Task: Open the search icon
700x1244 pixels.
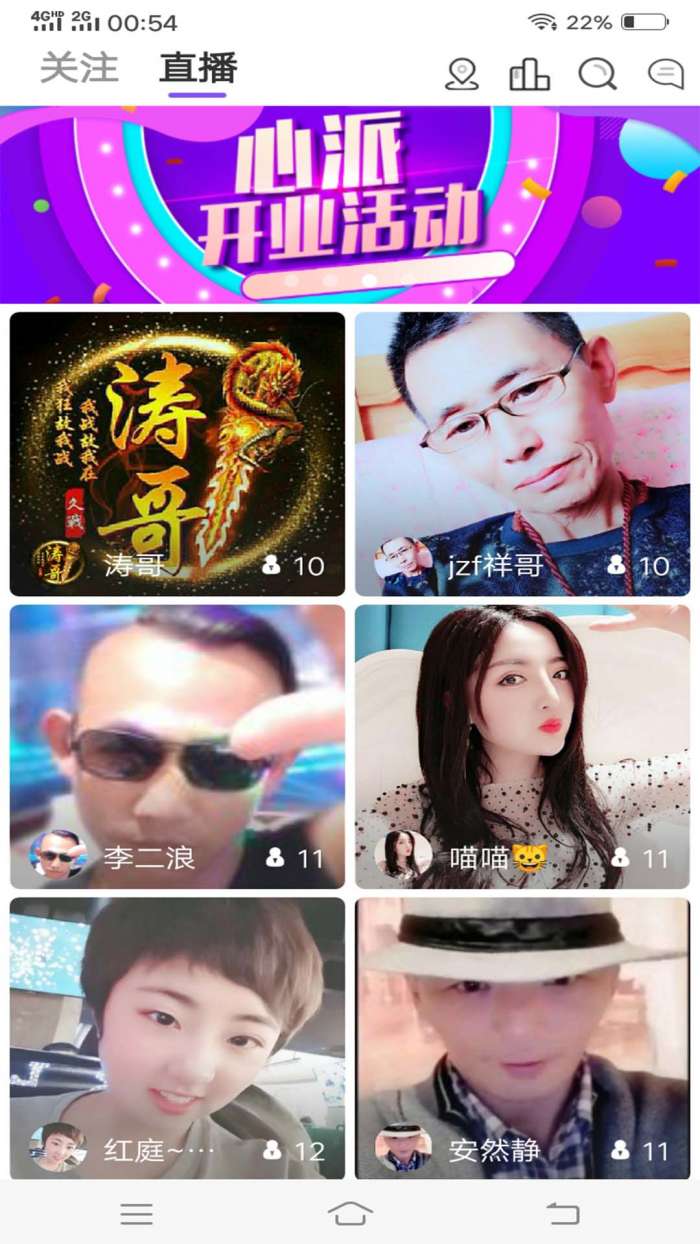Action: [597, 74]
